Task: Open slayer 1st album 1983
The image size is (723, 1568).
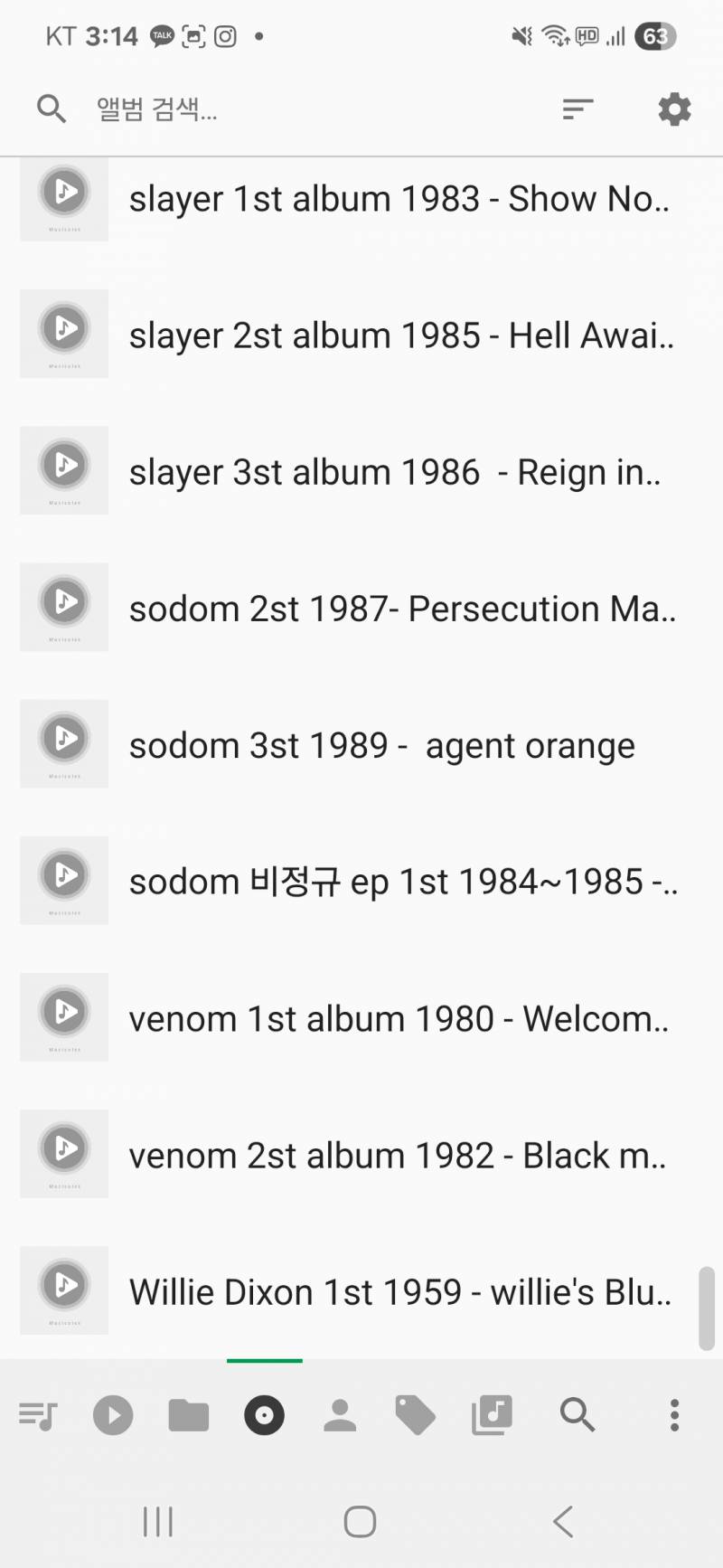Action: tap(361, 198)
